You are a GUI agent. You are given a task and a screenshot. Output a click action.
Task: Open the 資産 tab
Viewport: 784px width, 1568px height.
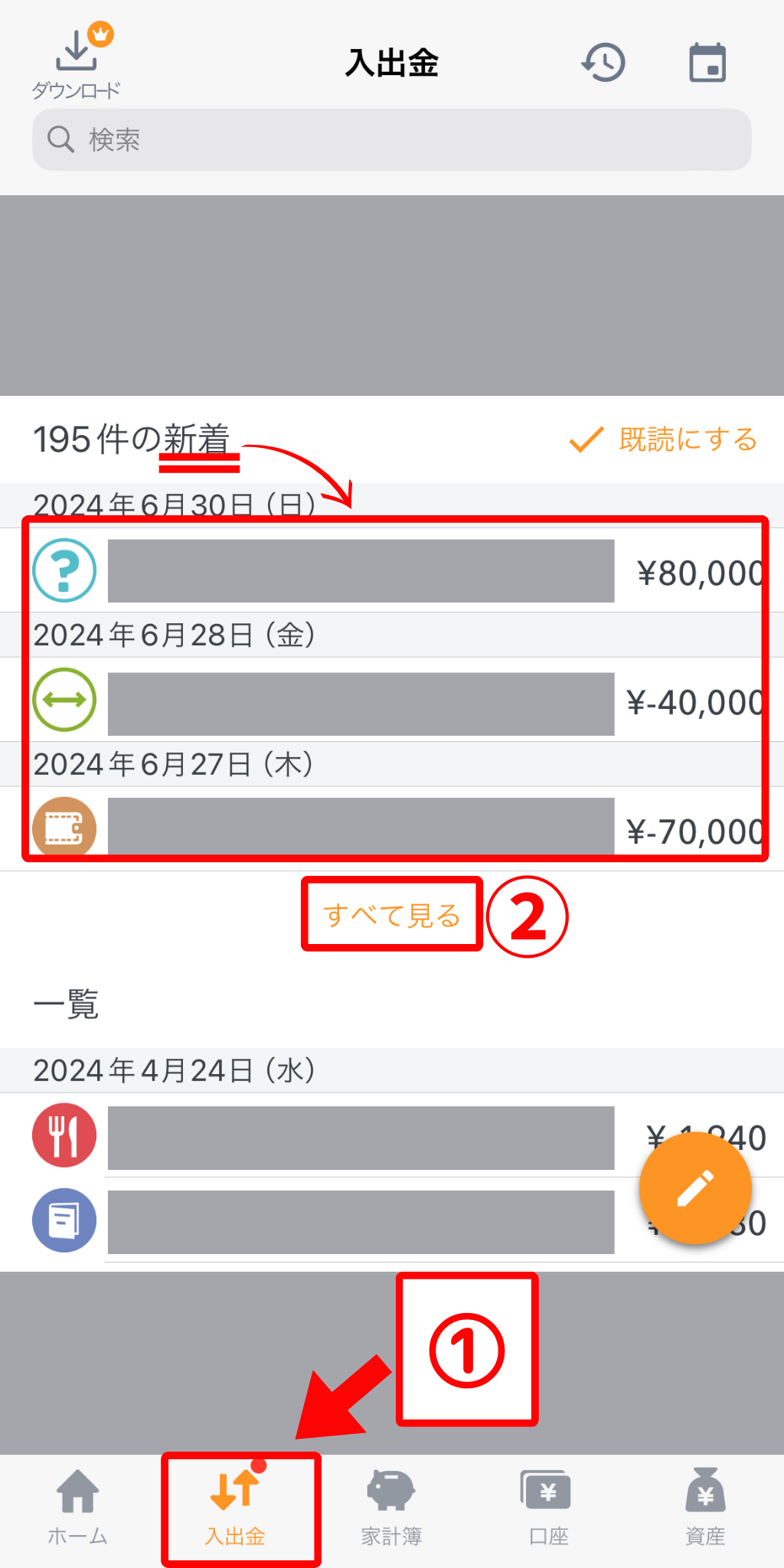[705, 1507]
